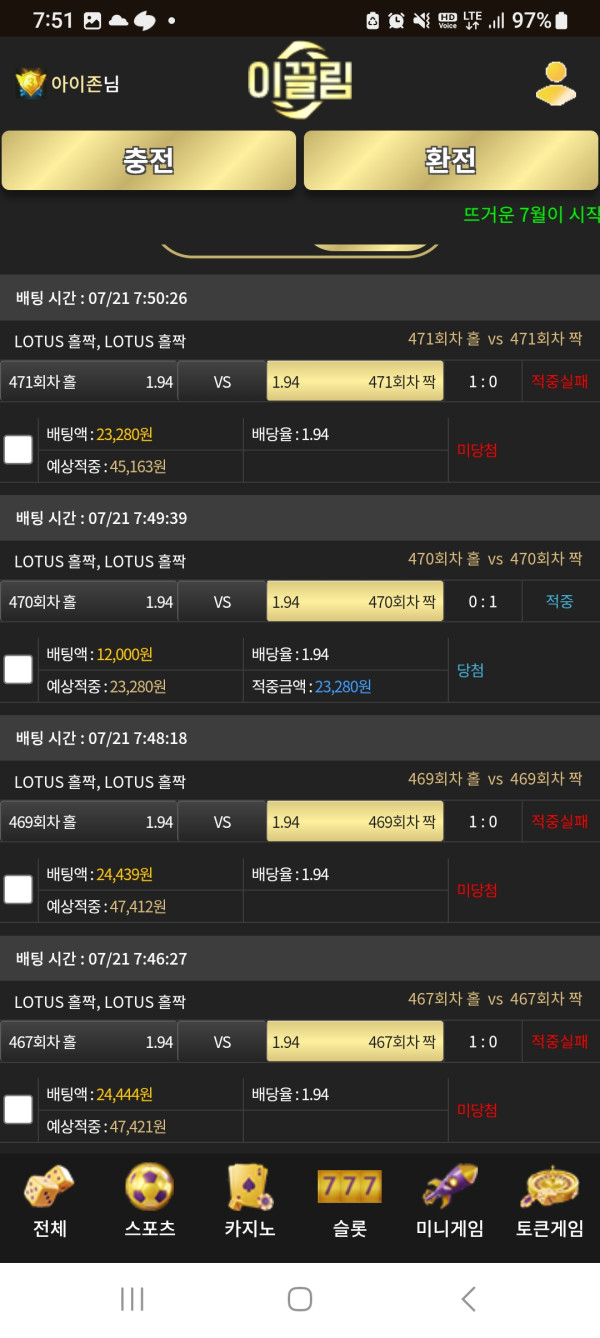
Task: Check the box for the 24,444원 bet
Action: pos(18,1110)
